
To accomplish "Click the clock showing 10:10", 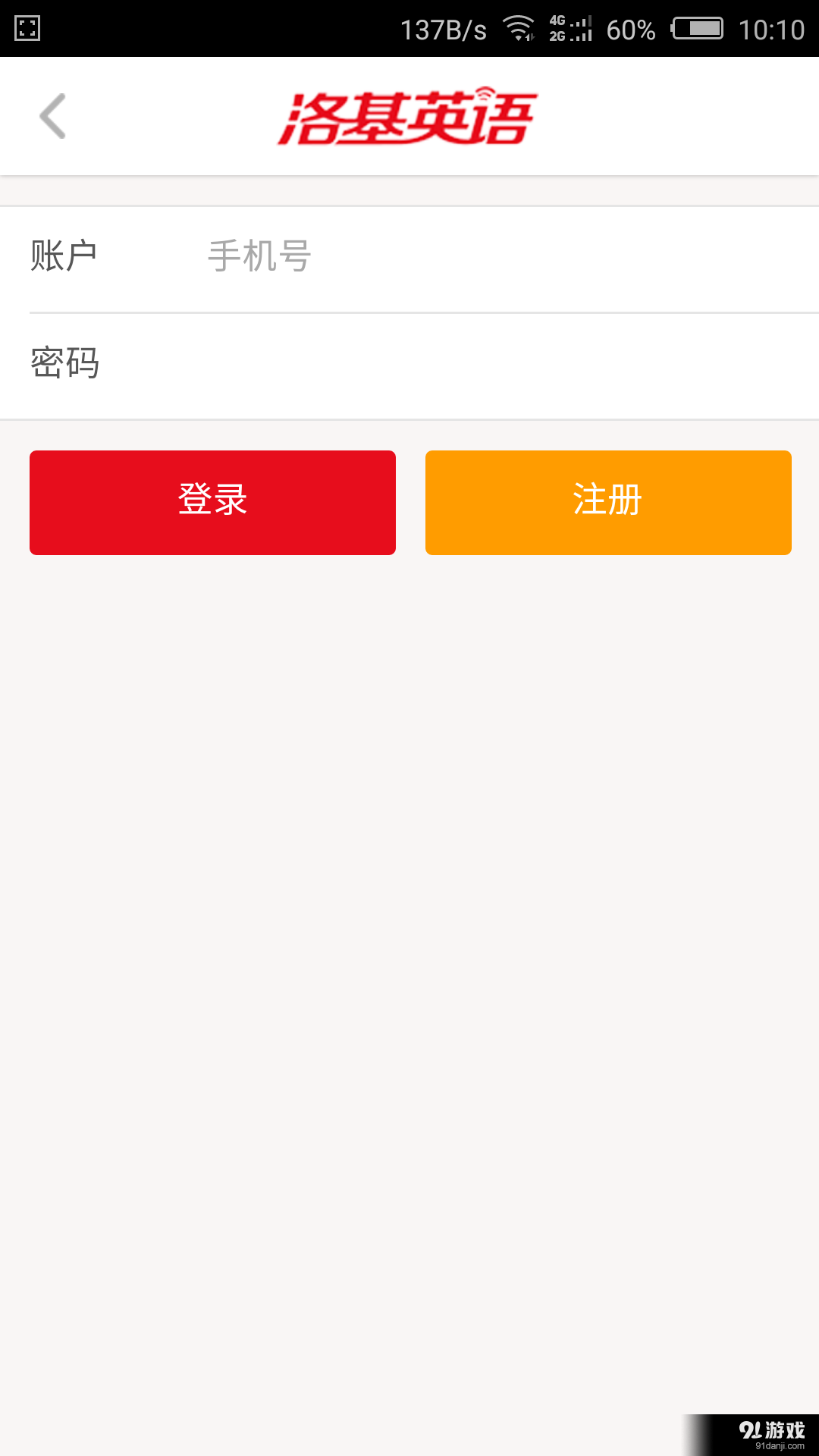I will coord(773,27).
